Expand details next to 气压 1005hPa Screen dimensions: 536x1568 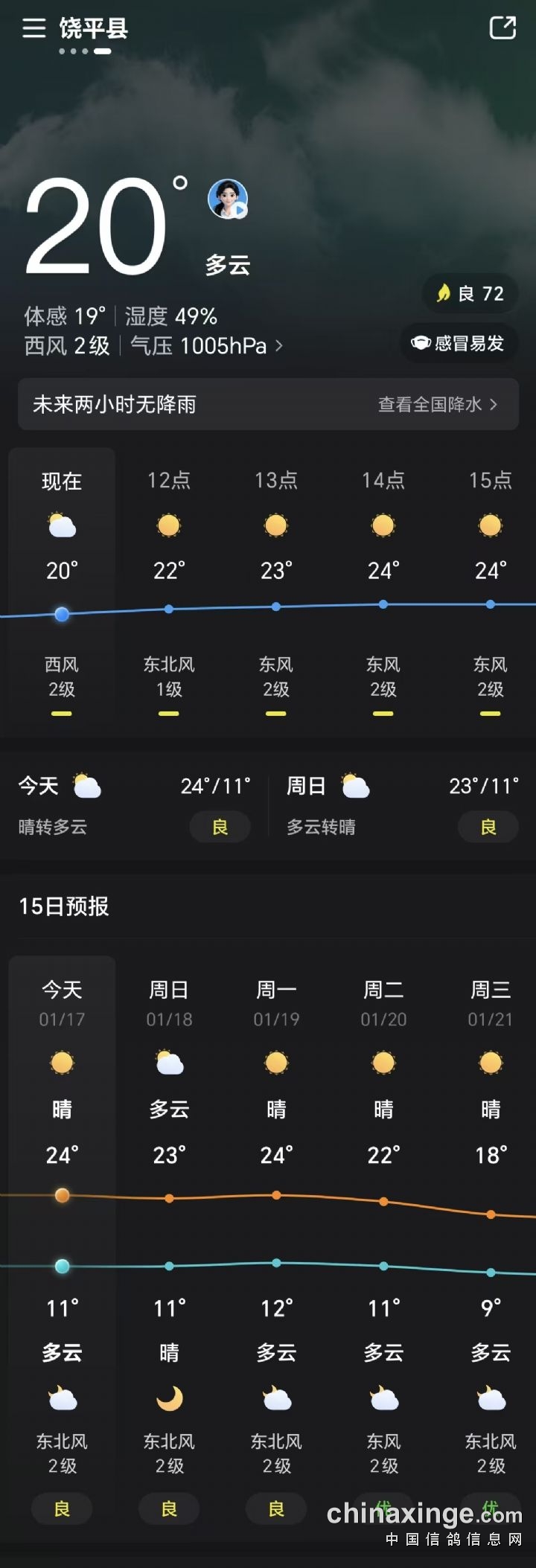(x=279, y=345)
